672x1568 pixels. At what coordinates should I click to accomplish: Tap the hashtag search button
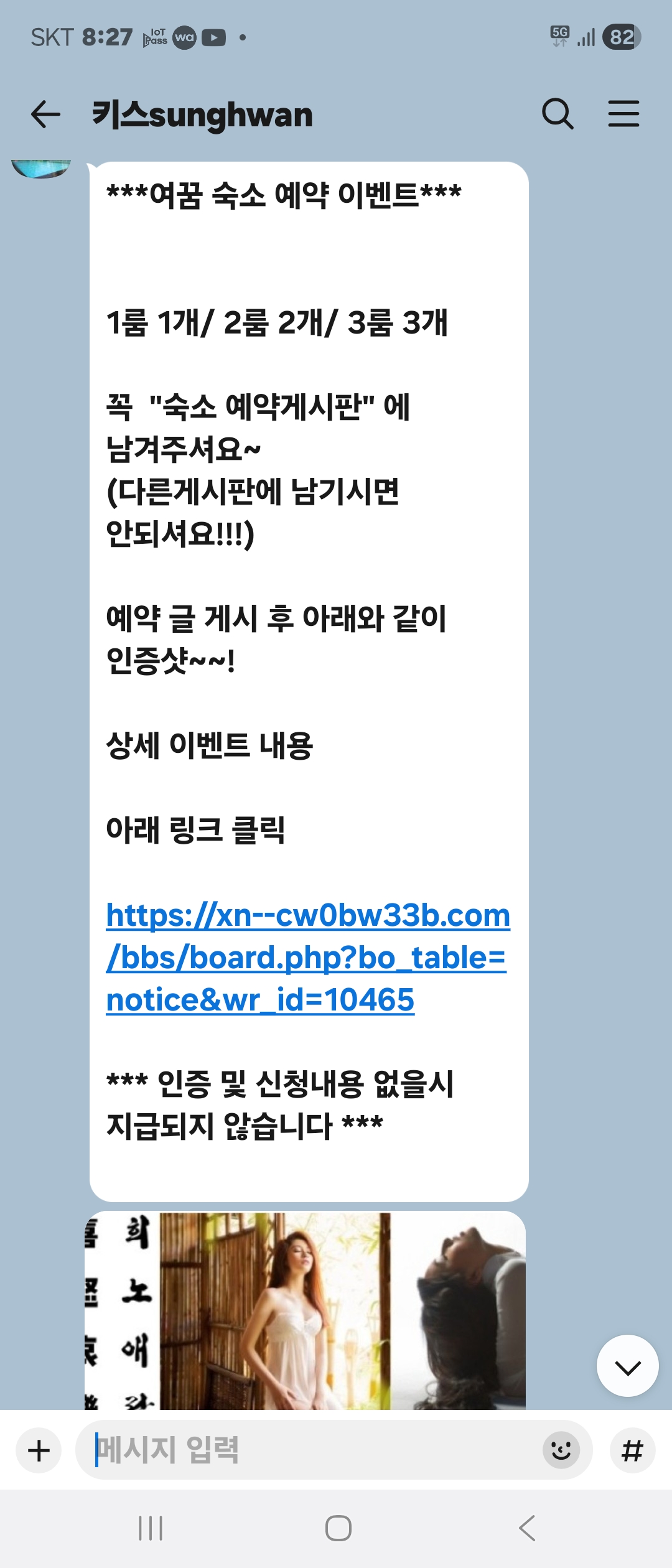click(x=632, y=1450)
